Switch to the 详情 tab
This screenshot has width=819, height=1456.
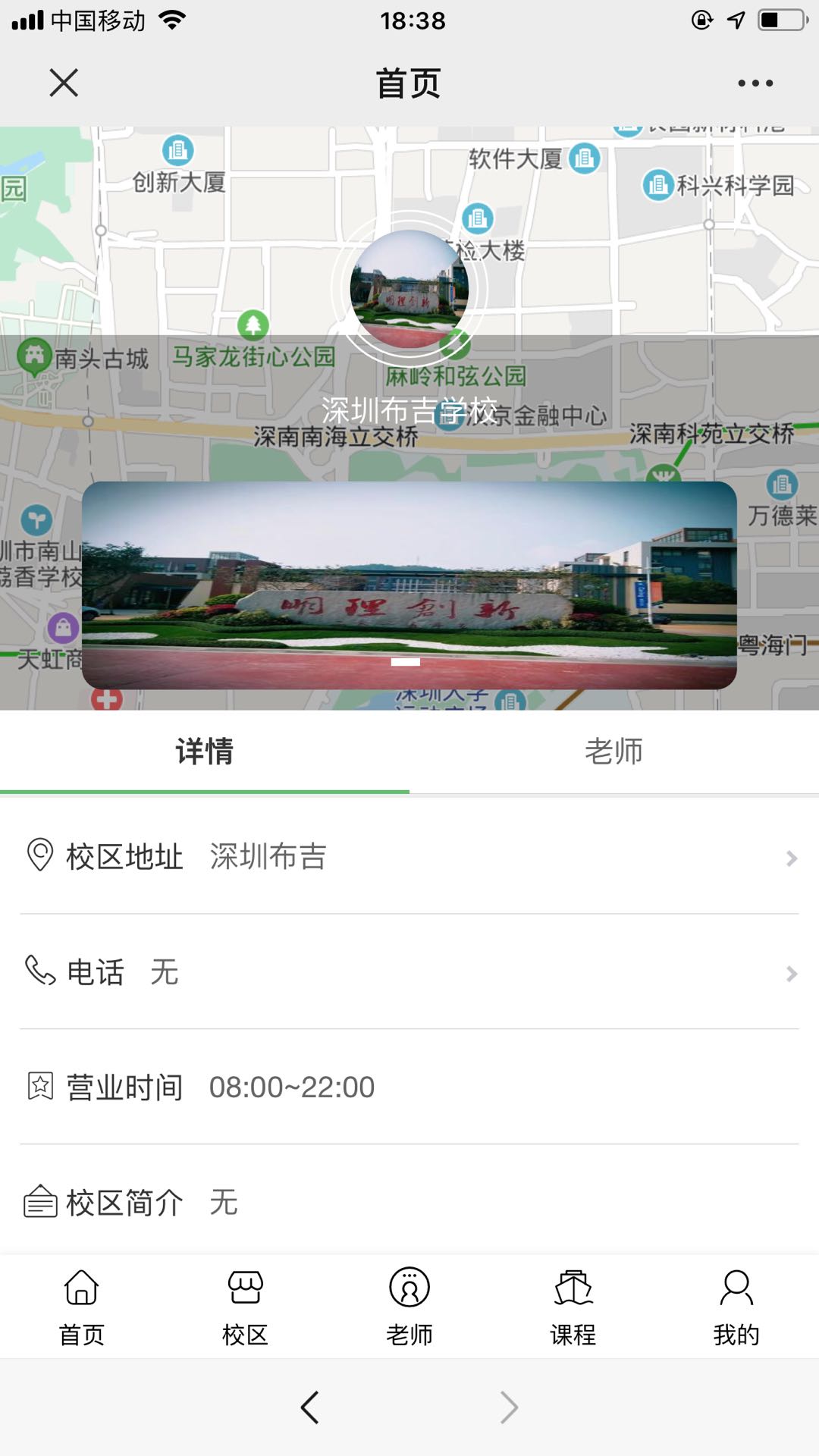coord(203,752)
